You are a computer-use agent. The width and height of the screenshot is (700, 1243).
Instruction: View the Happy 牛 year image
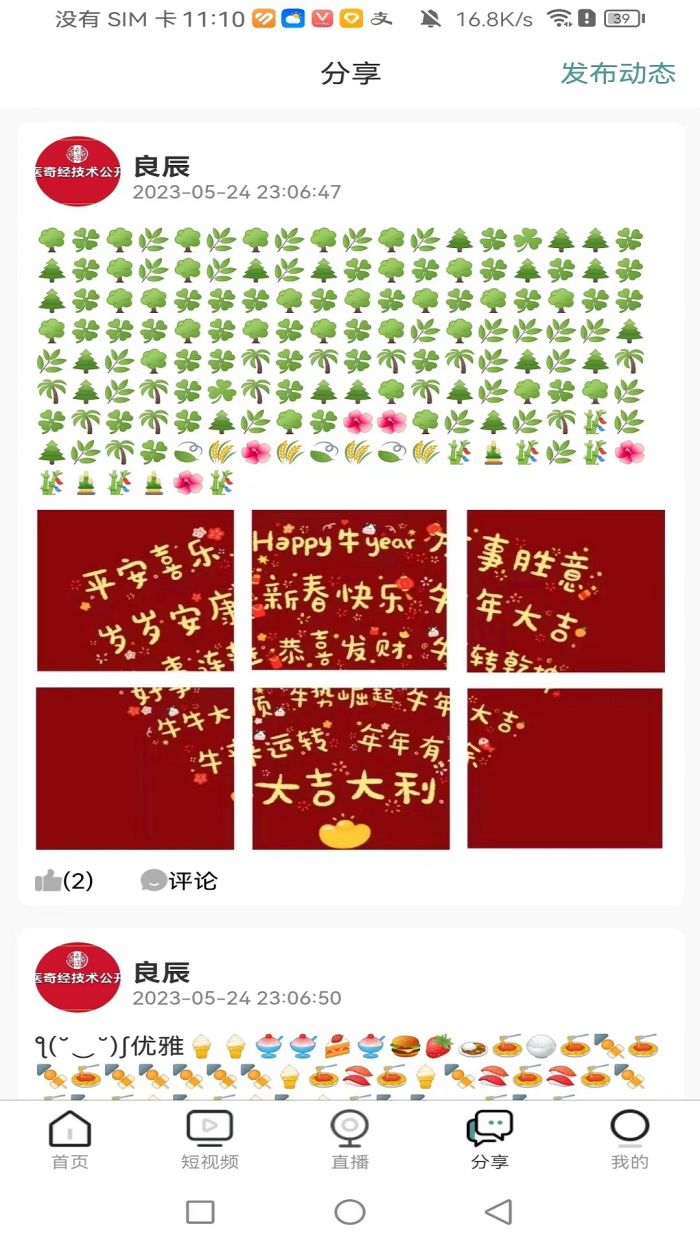point(350,590)
